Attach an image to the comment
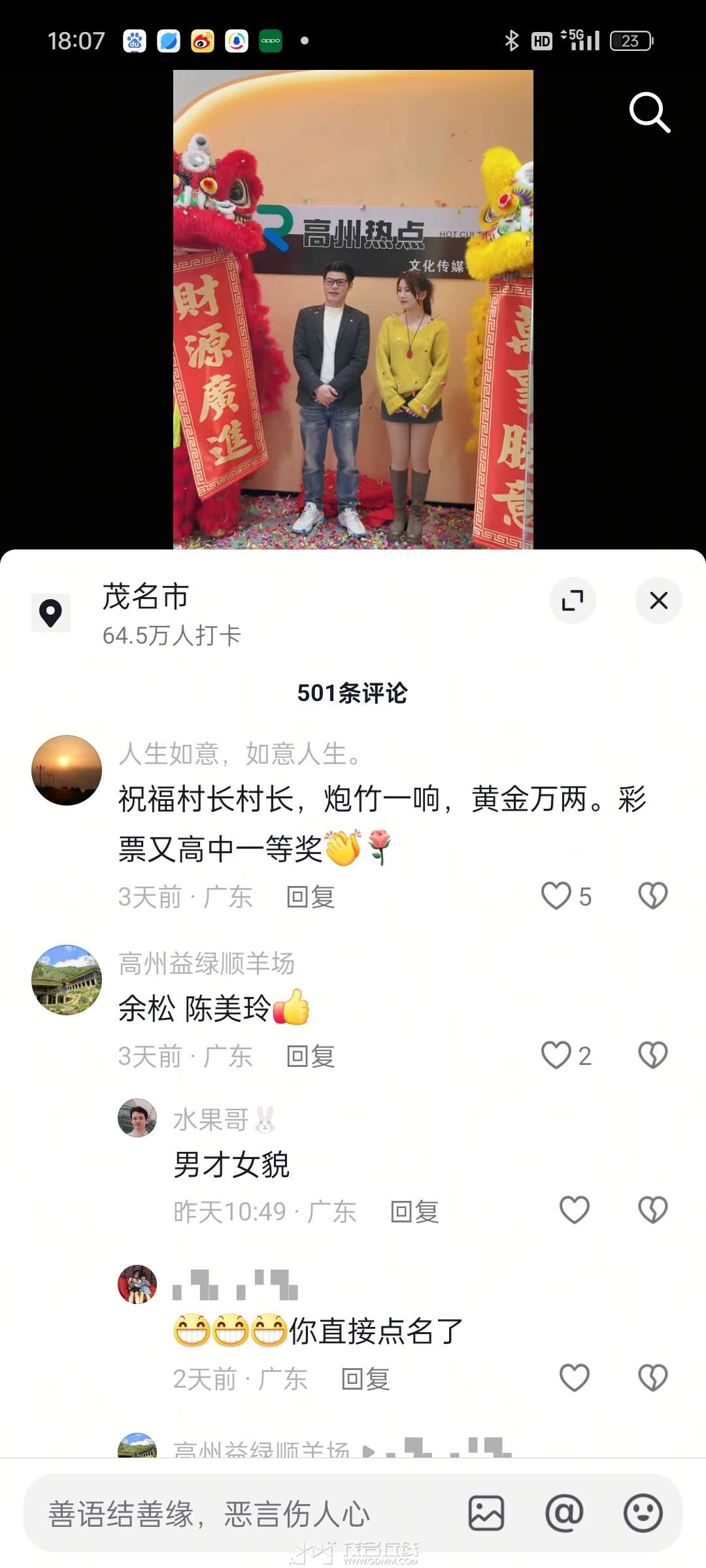 click(486, 1513)
